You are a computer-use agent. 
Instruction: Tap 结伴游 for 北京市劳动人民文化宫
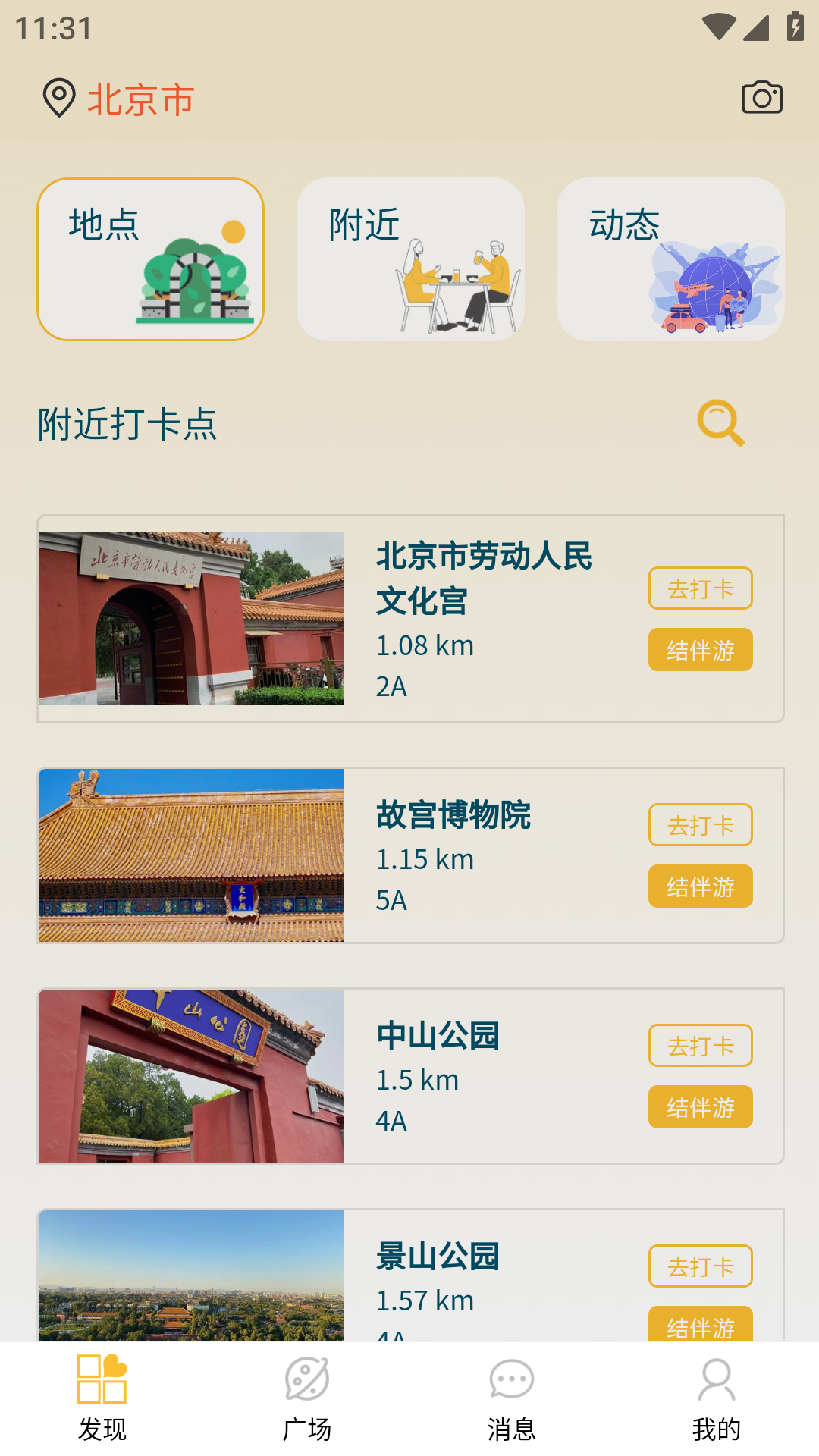[700, 650]
